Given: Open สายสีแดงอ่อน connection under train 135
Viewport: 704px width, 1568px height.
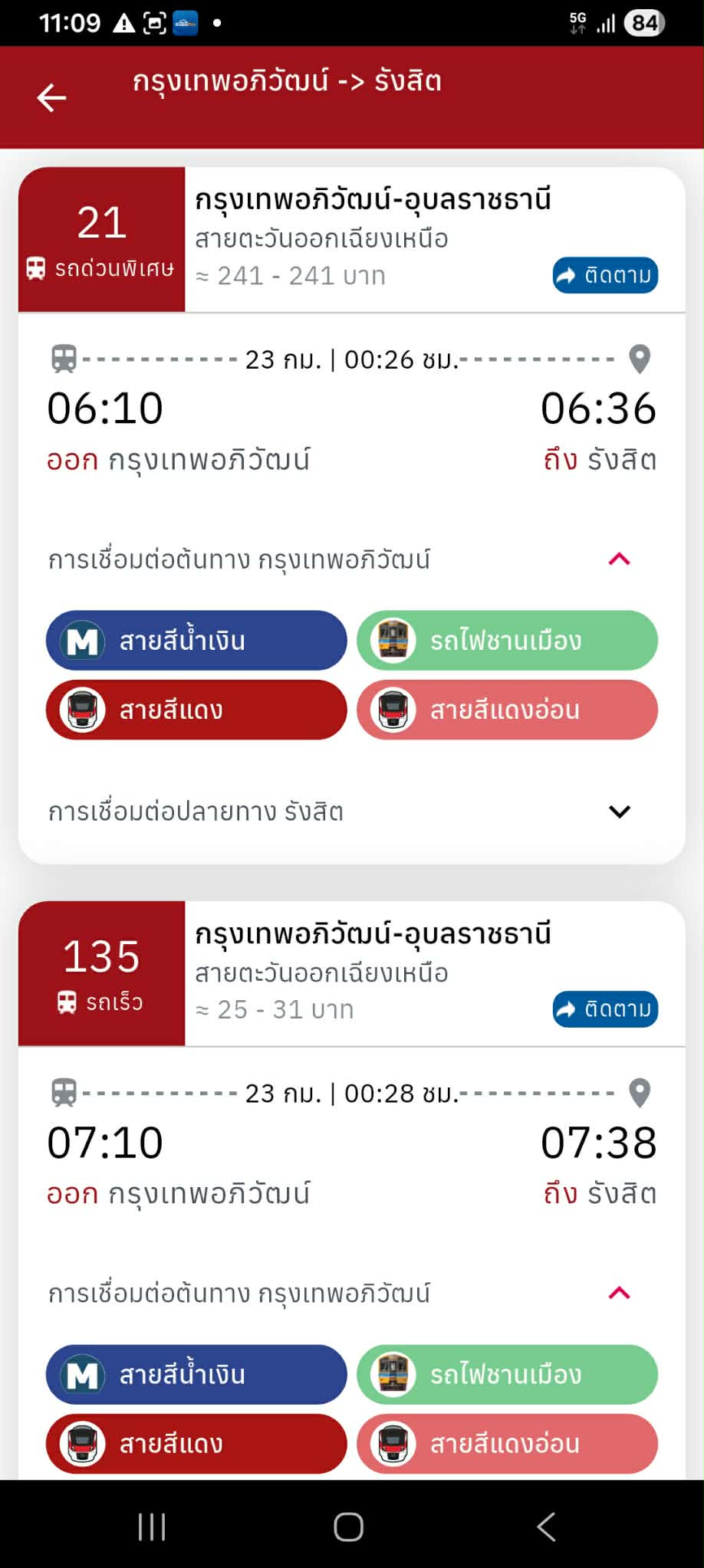Looking at the screenshot, I should click(507, 1444).
